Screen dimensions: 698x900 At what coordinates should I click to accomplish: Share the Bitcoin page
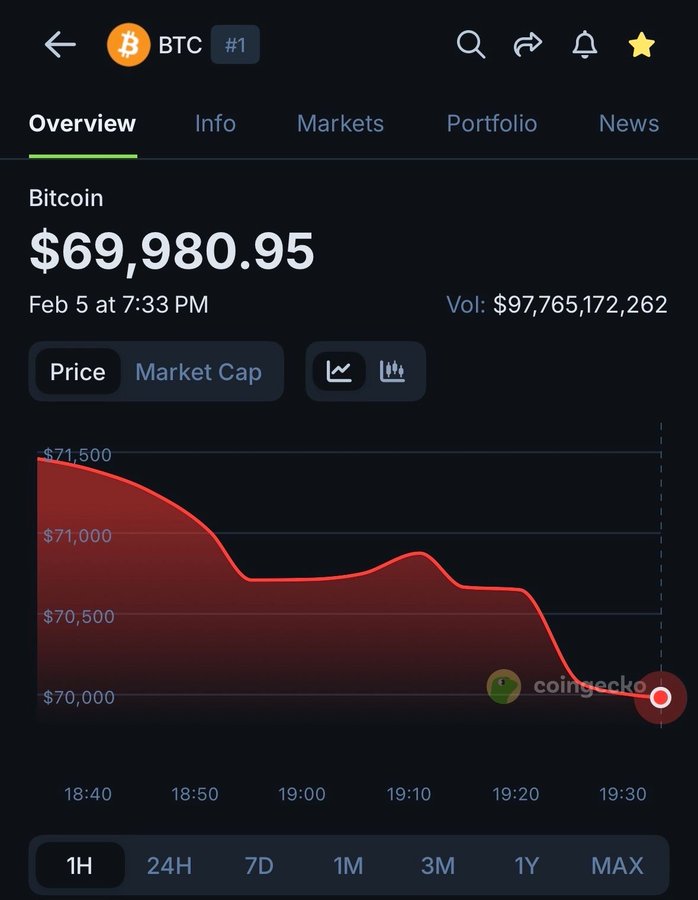click(527, 45)
